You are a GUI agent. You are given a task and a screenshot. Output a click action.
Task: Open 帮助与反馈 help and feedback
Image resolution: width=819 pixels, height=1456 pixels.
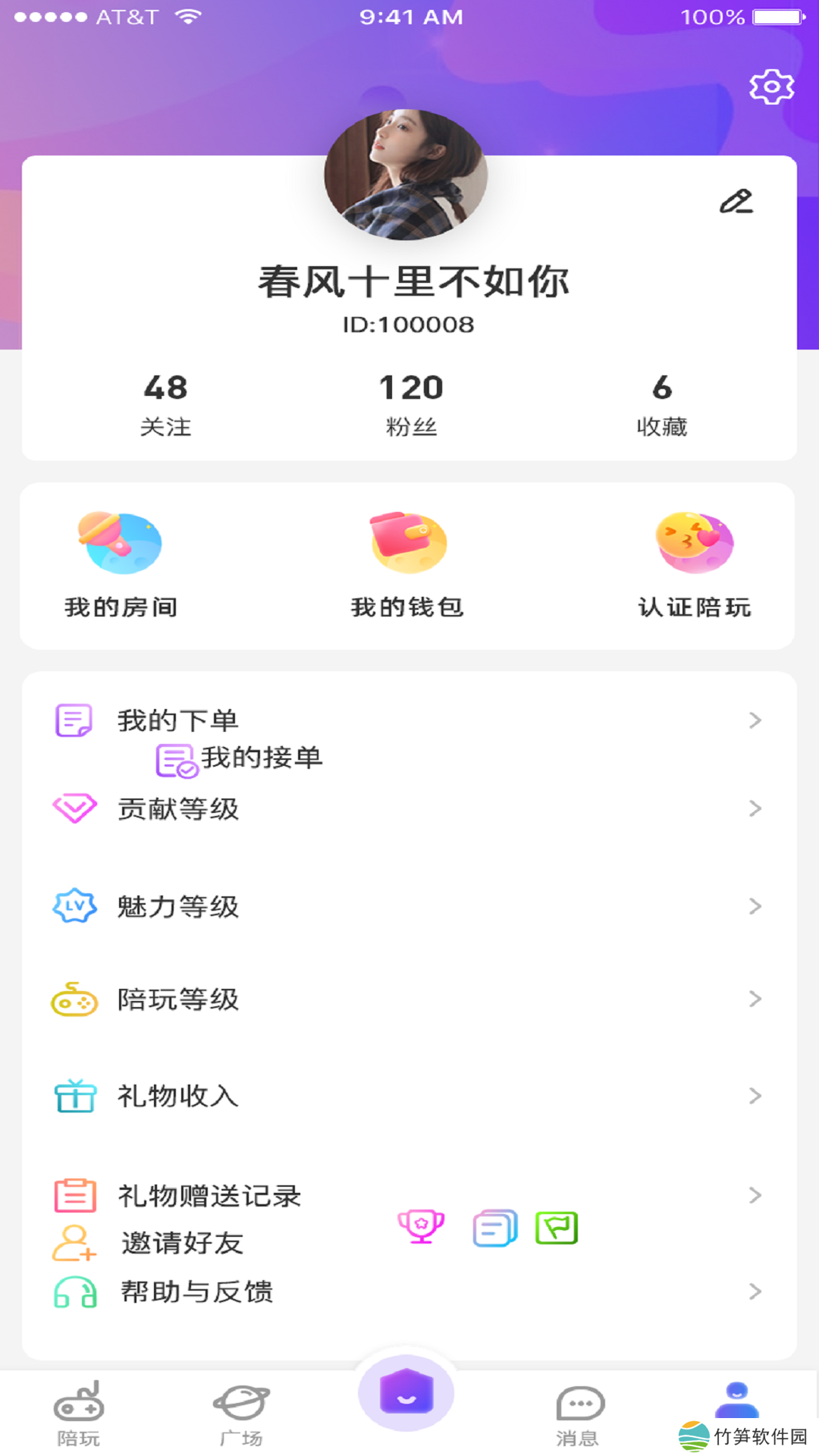pyautogui.click(x=197, y=1291)
